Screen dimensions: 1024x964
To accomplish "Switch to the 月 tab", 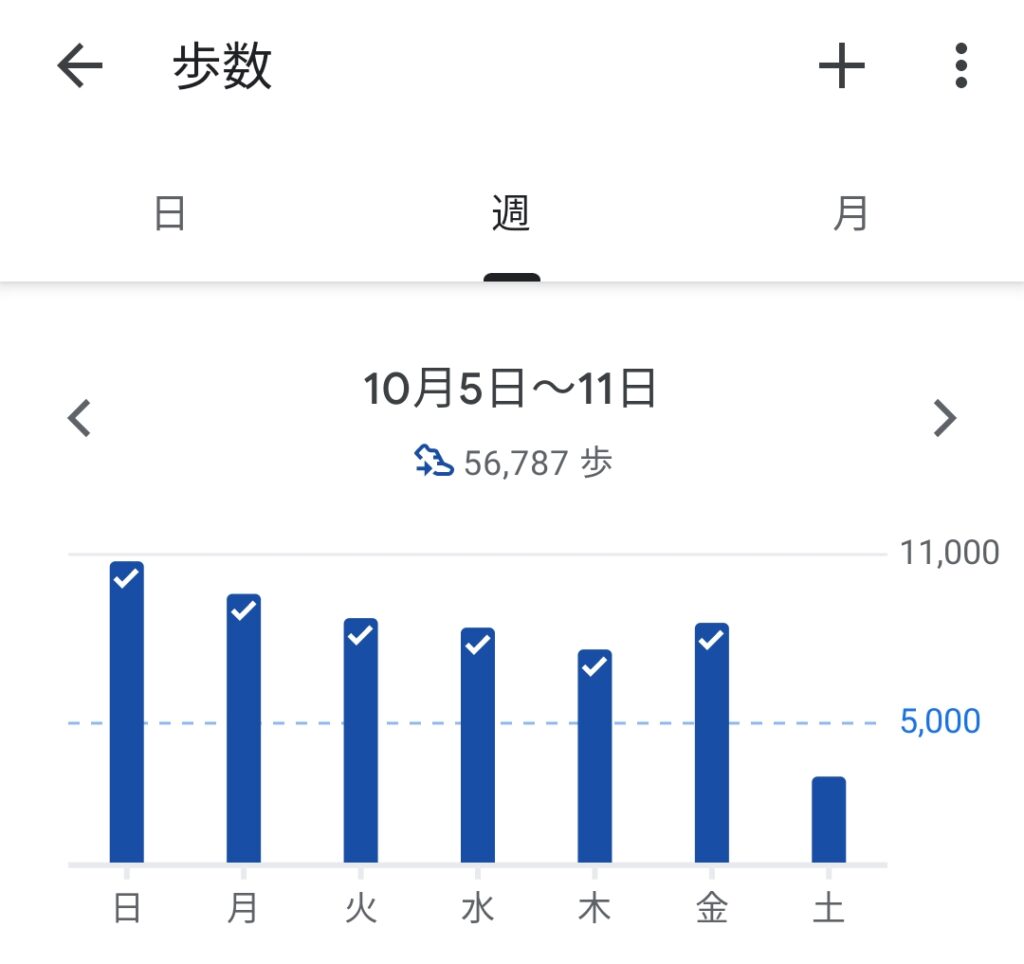I will 851,214.
